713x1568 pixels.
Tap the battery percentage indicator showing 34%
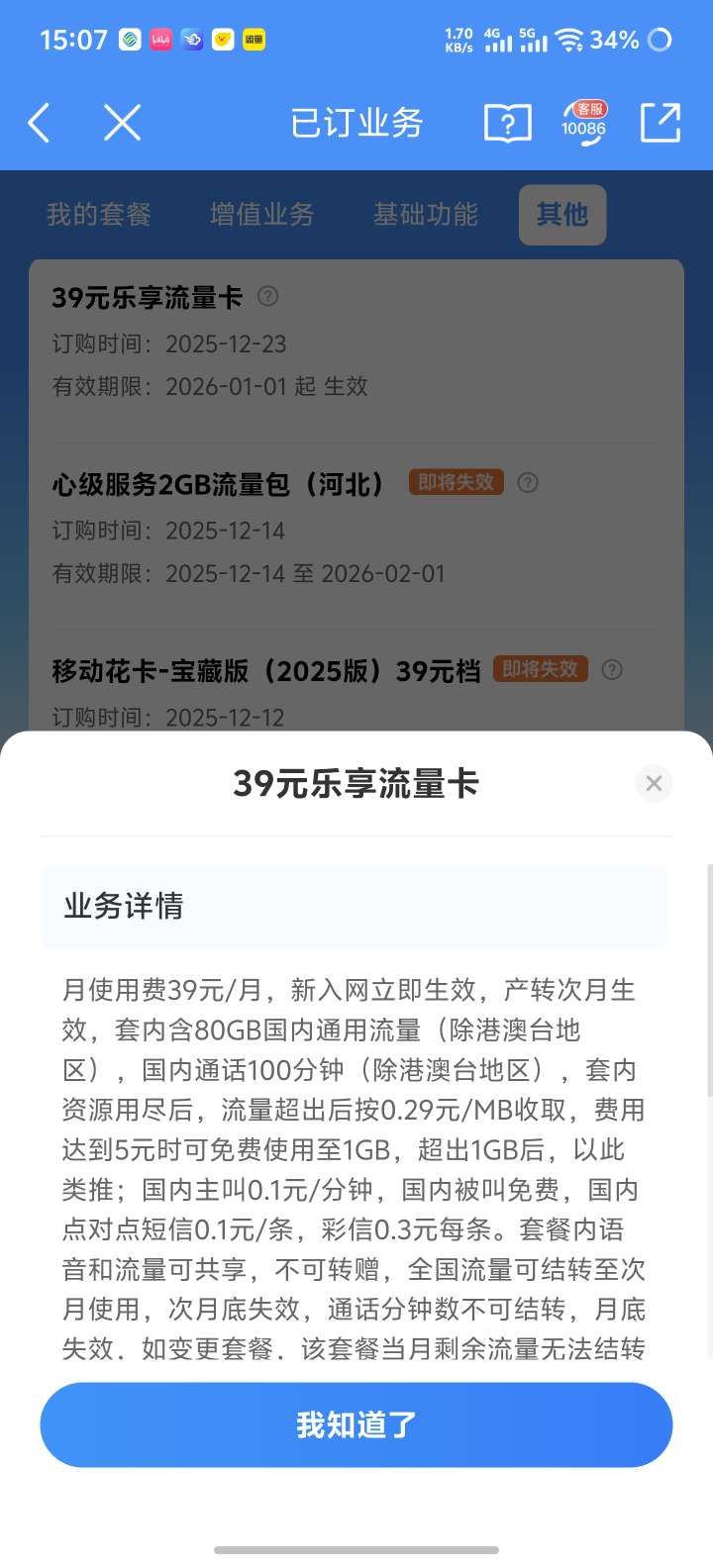coord(615,38)
